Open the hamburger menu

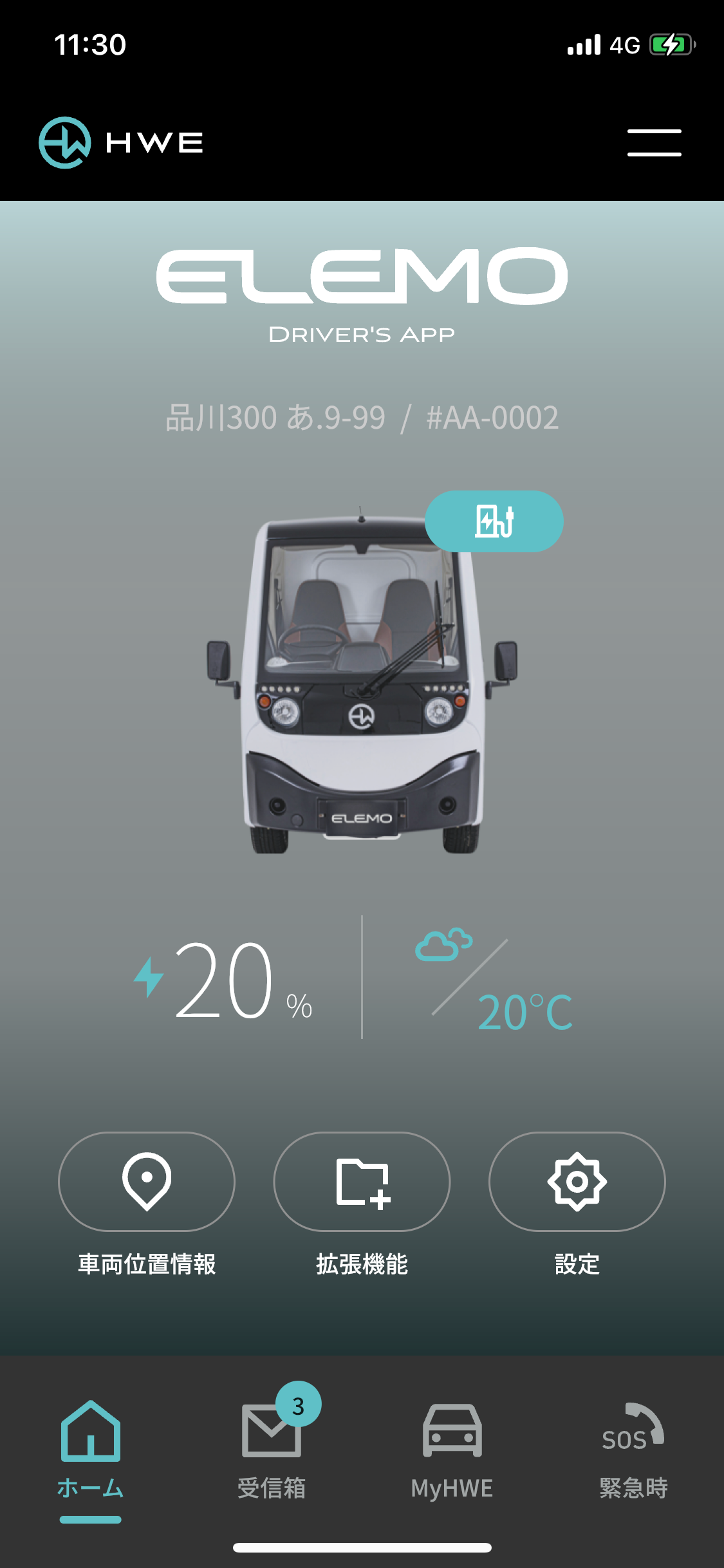(x=654, y=142)
